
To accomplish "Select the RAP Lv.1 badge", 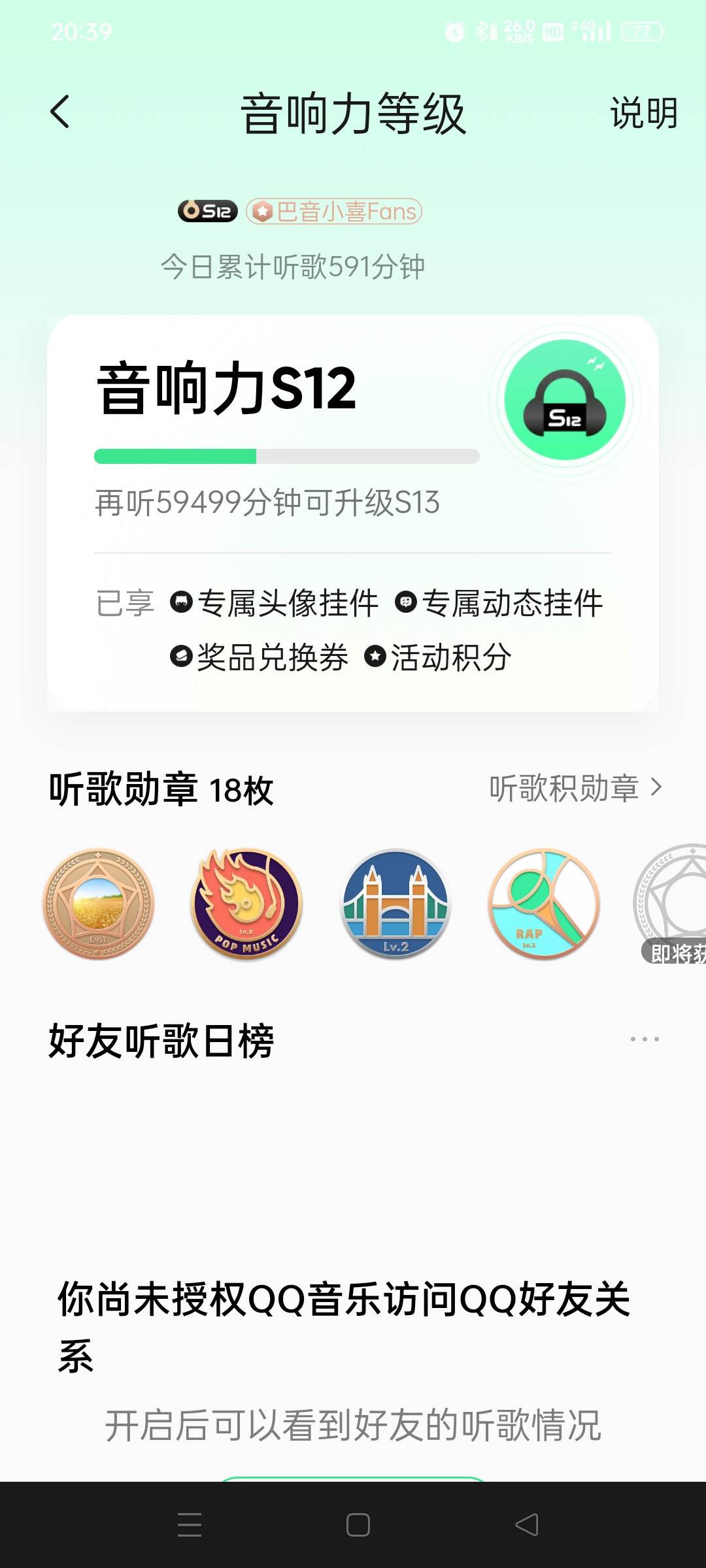I will coord(543,905).
